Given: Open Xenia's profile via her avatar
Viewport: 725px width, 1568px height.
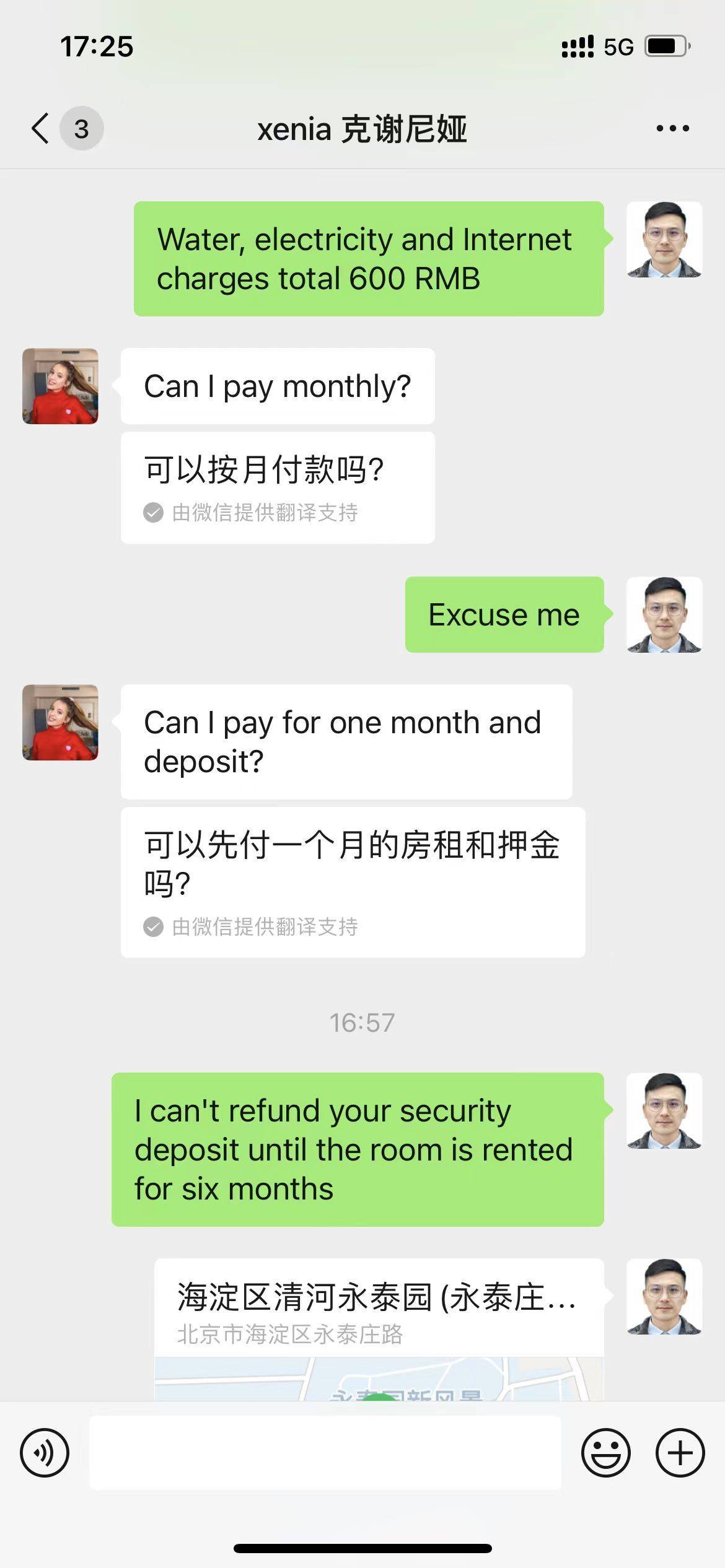Looking at the screenshot, I should click(59, 386).
